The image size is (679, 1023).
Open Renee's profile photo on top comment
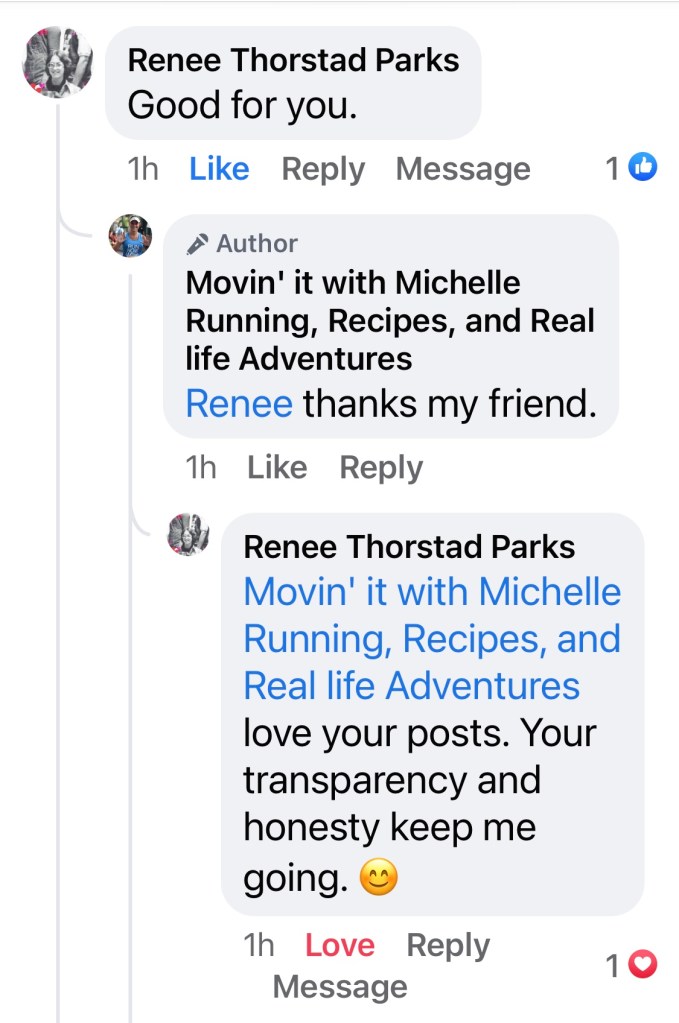pos(58,62)
